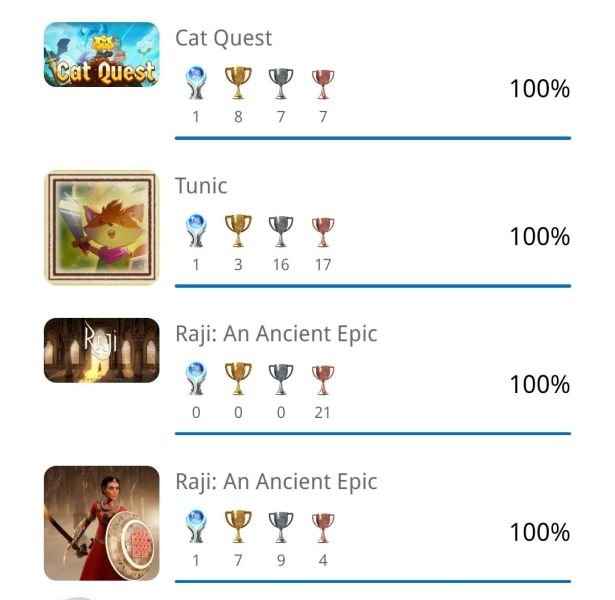The width and height of the screenshot is (615, 600).
Task: Open the Tunic trophy list
Action: click(200, 186)
